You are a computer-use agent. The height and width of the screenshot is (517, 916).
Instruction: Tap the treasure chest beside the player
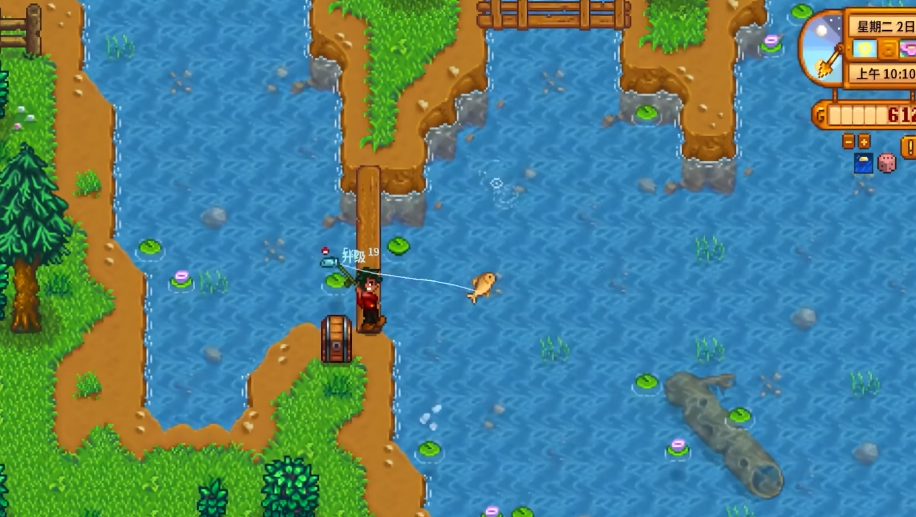[336, 339]
